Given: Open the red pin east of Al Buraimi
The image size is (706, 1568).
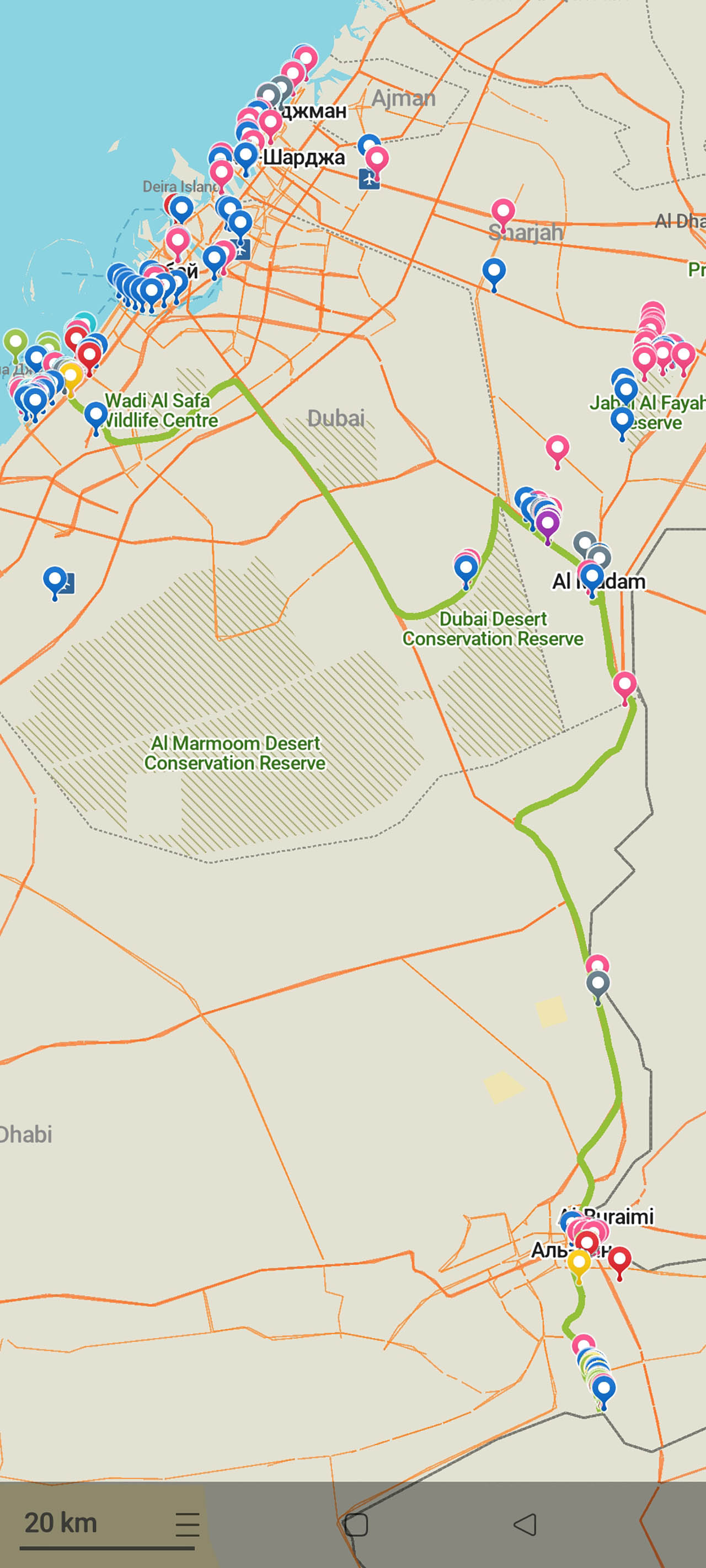Looking at the screenshot, I should pyautogui.click(x=619, y=1262).
